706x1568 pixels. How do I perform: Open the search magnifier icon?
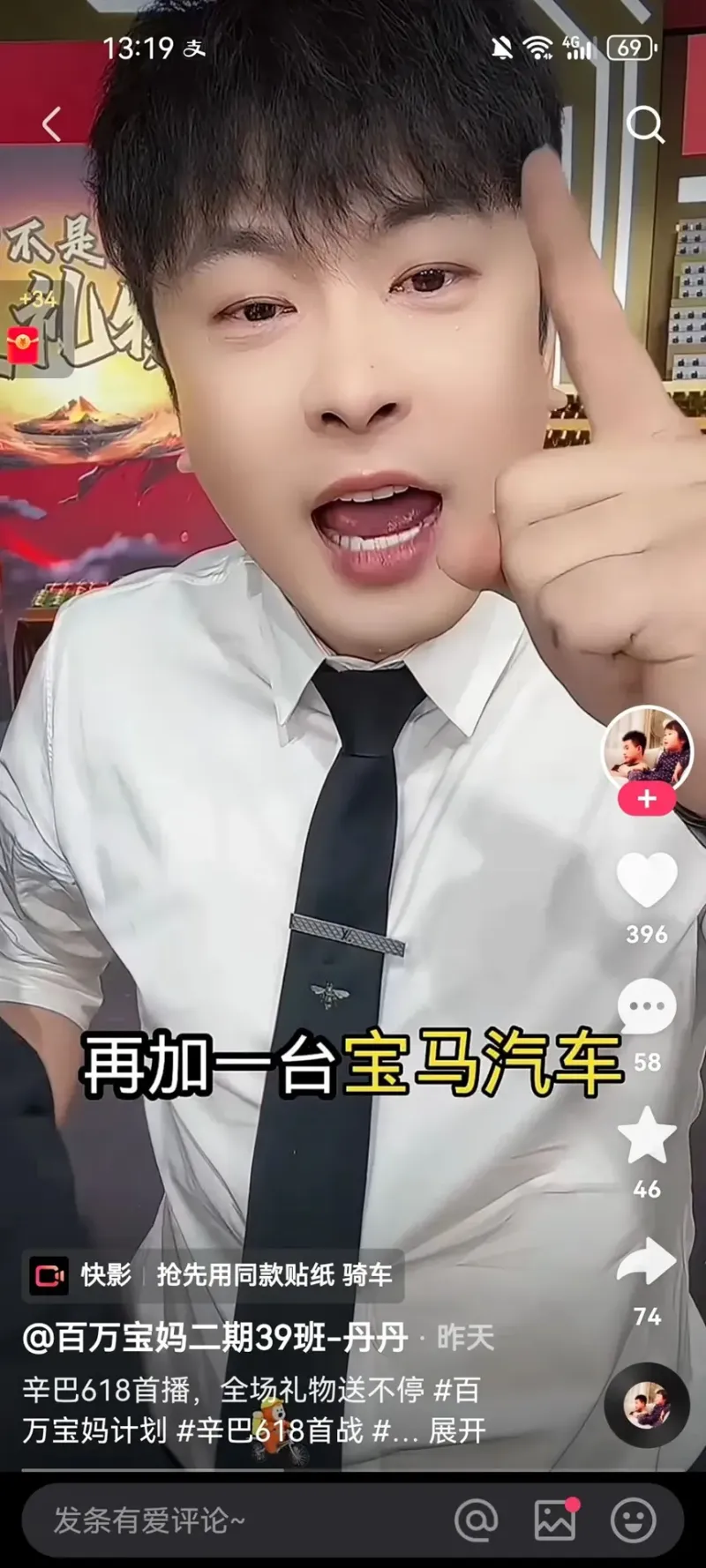645,125
